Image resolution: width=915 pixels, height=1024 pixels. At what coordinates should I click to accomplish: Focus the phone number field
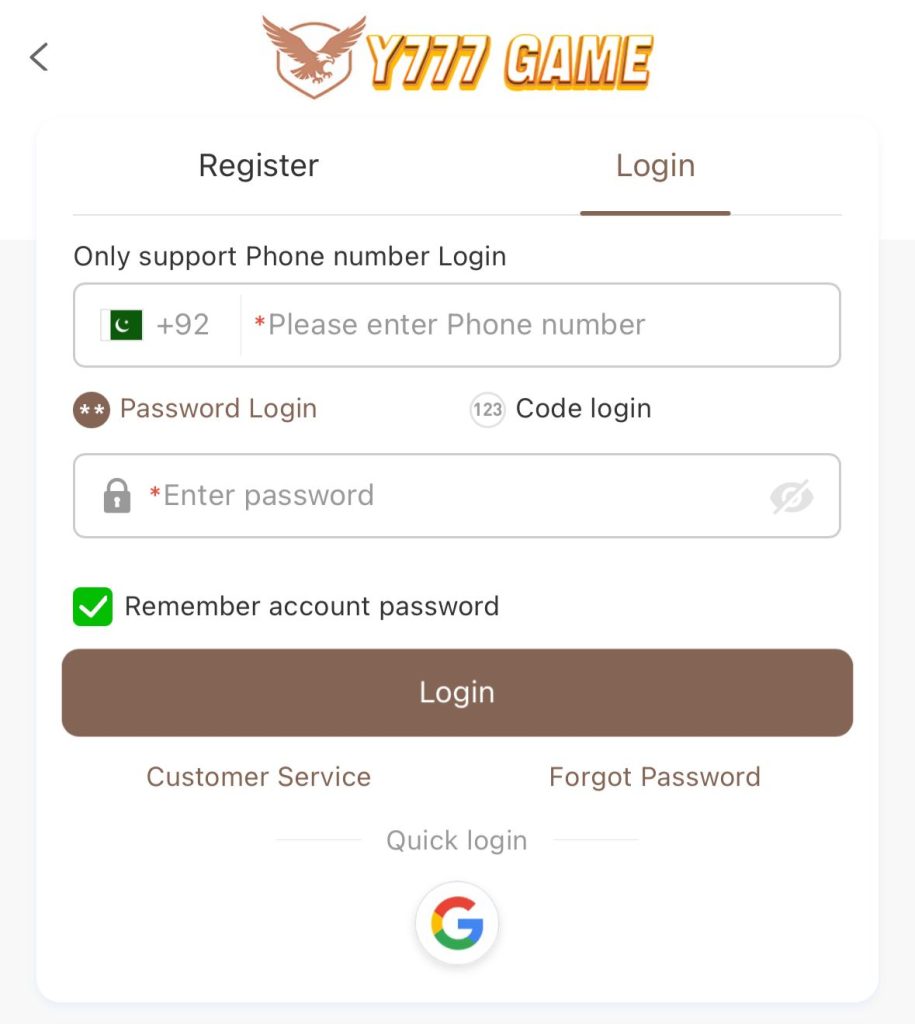pyautogui.click(x=540, y=325)
